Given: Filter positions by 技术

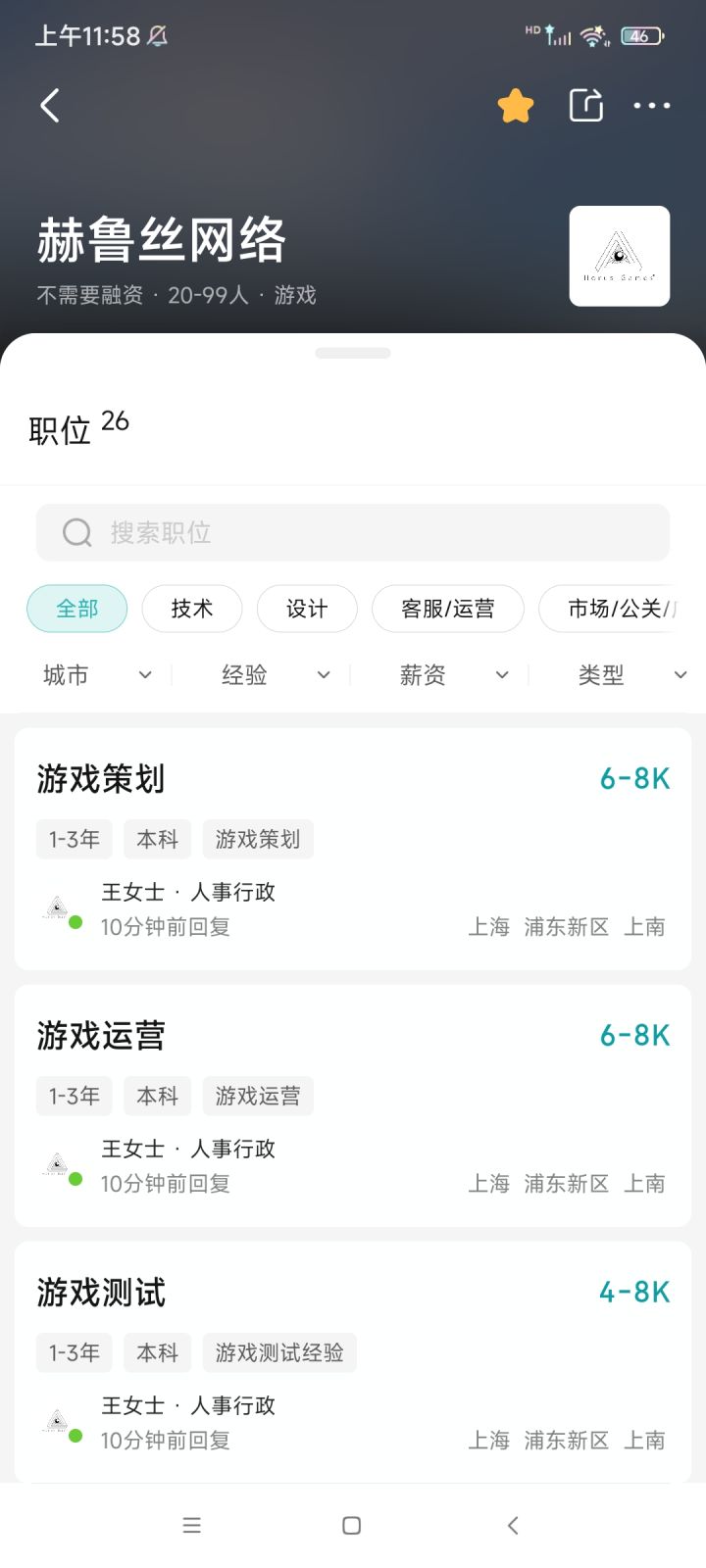Looking at the screenshot, I should [192, 609].
